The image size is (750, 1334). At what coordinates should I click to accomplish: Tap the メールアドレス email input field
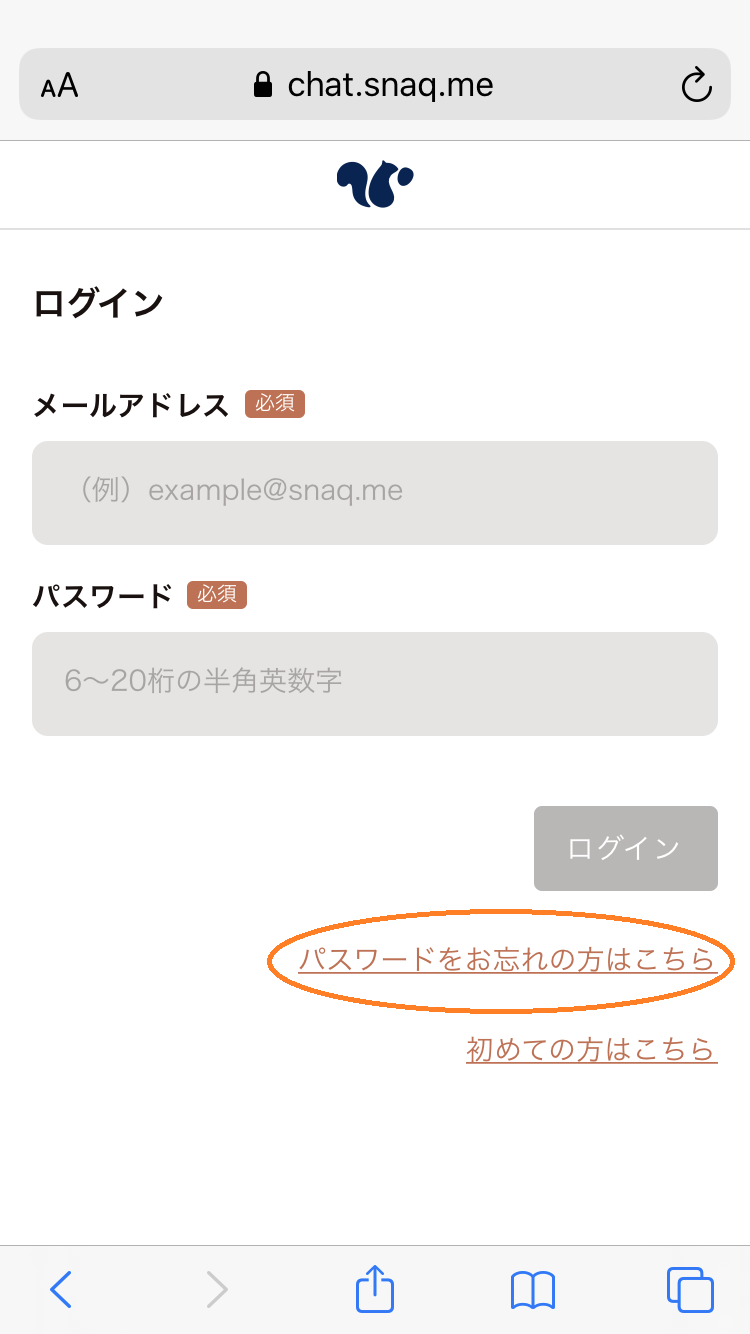click(x=375, y=492)
